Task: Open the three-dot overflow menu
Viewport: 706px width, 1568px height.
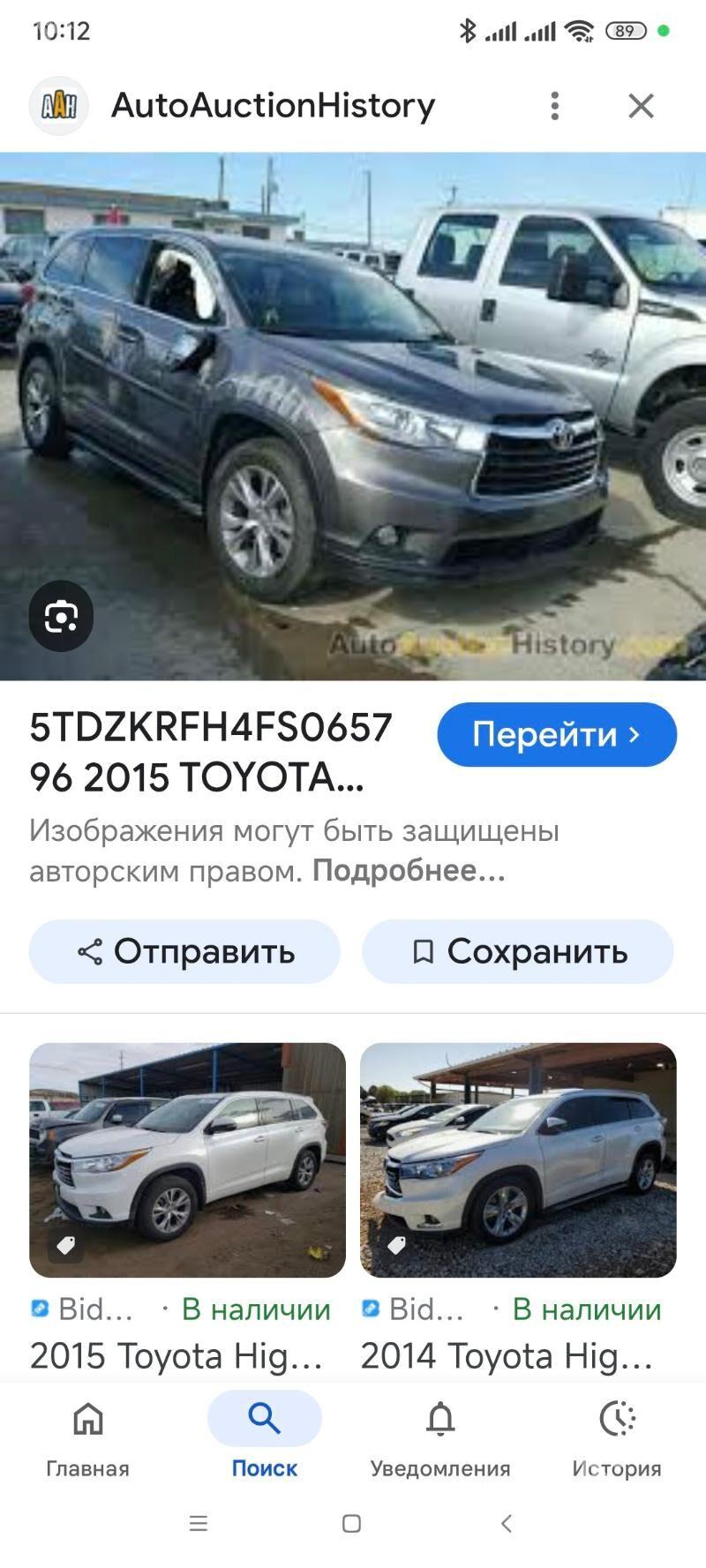Action: 555,105
